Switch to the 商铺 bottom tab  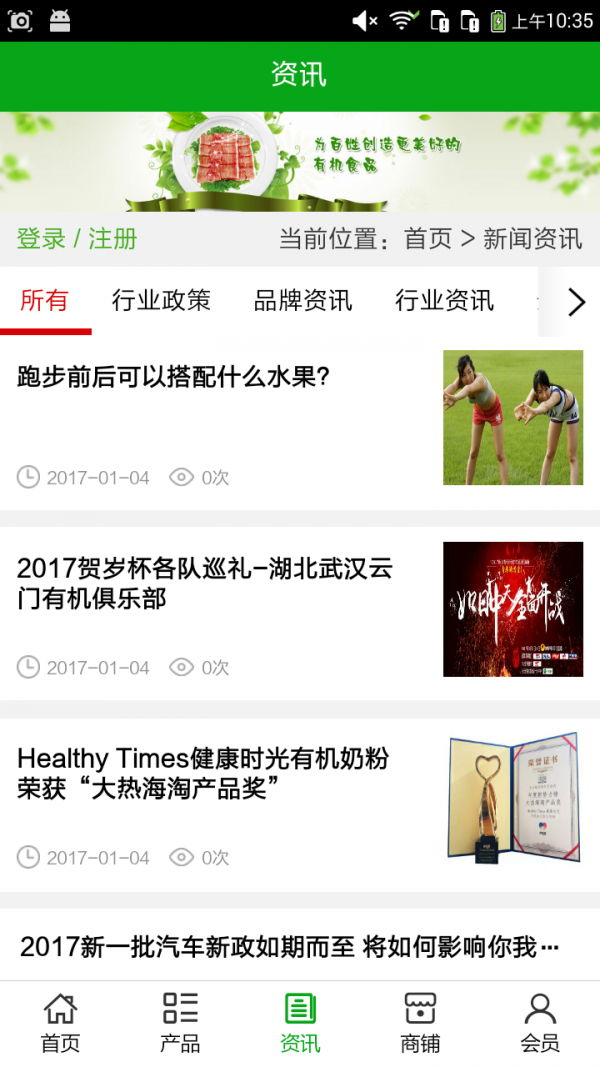[420, 1023]
